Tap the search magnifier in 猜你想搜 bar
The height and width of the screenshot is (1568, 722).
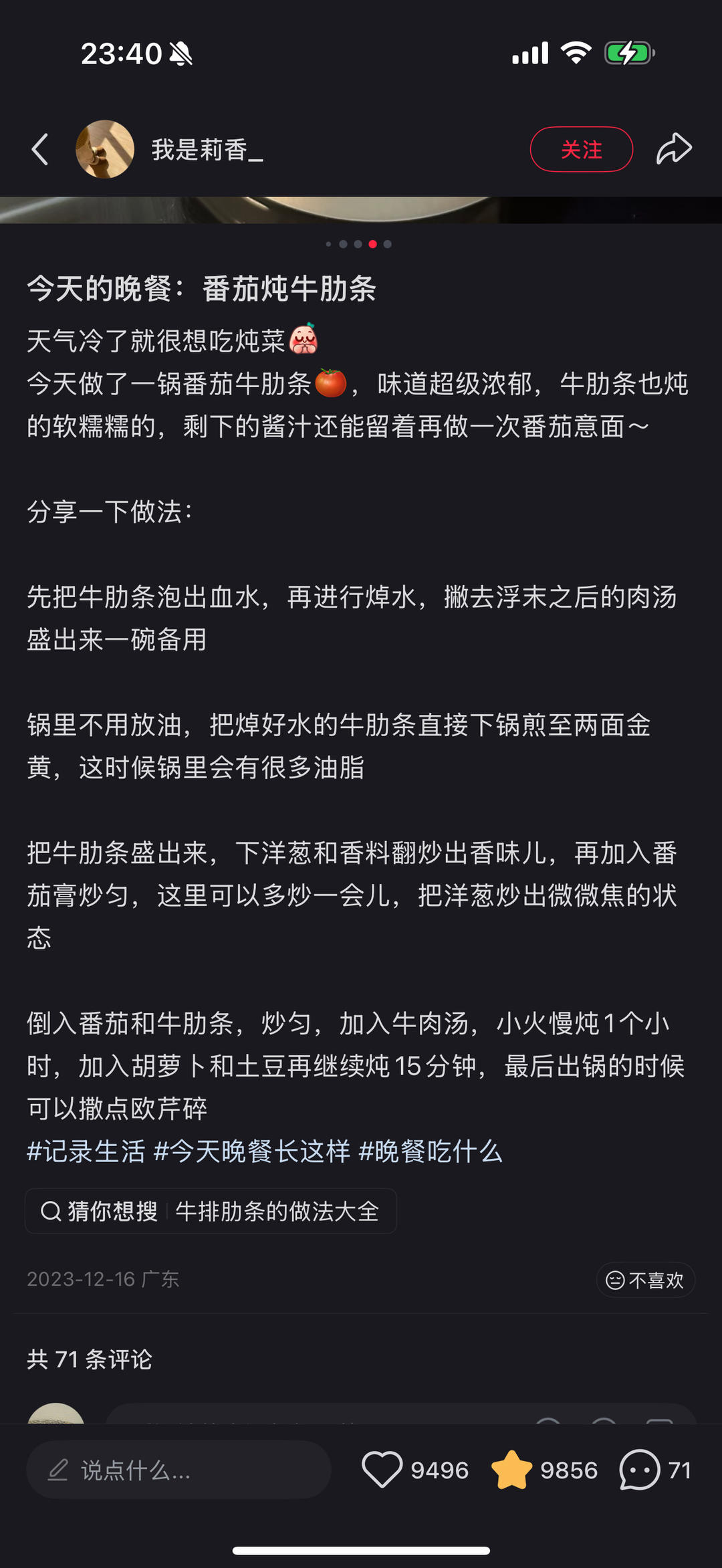[50, 1210]
